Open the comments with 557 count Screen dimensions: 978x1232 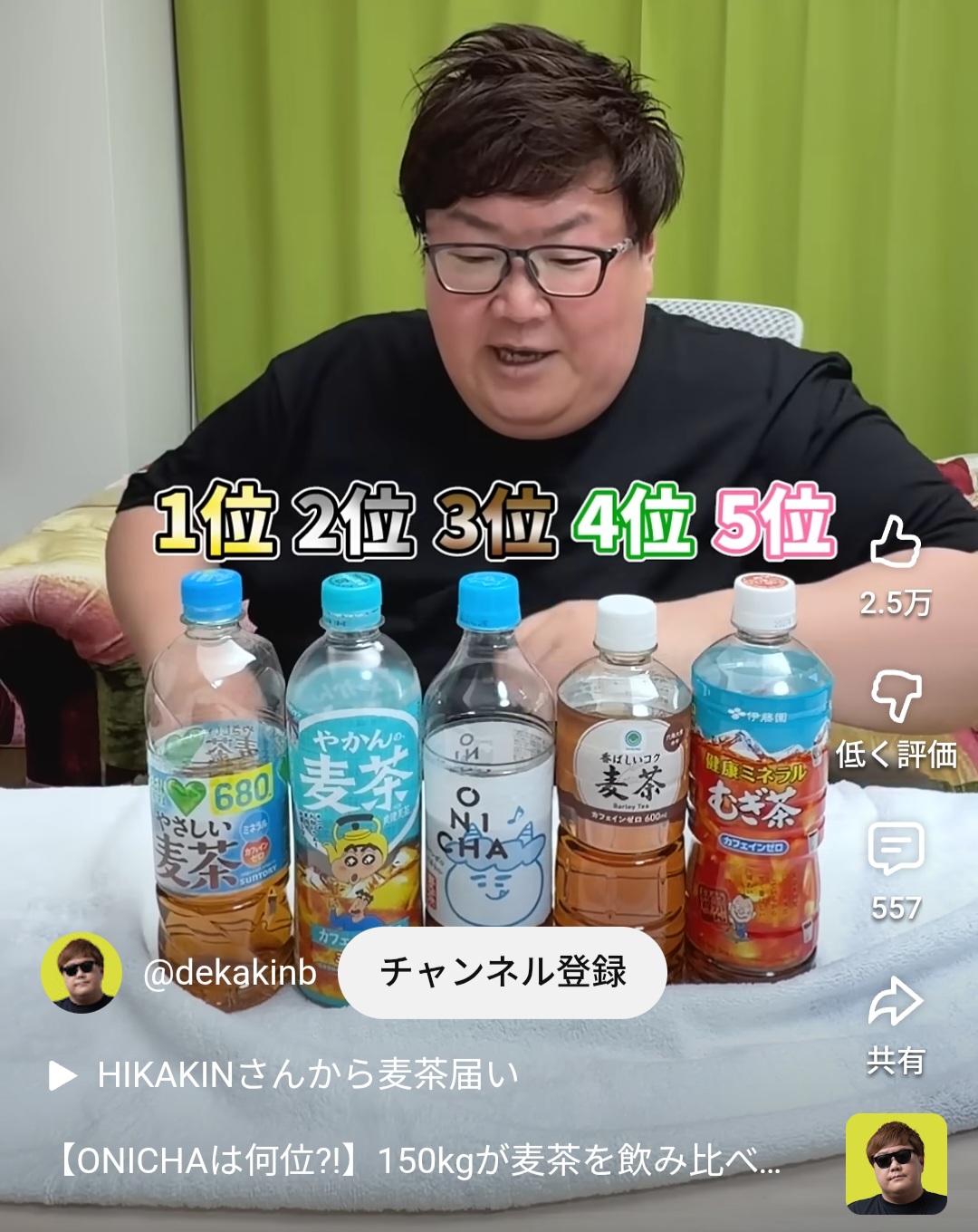click(895, 850)
